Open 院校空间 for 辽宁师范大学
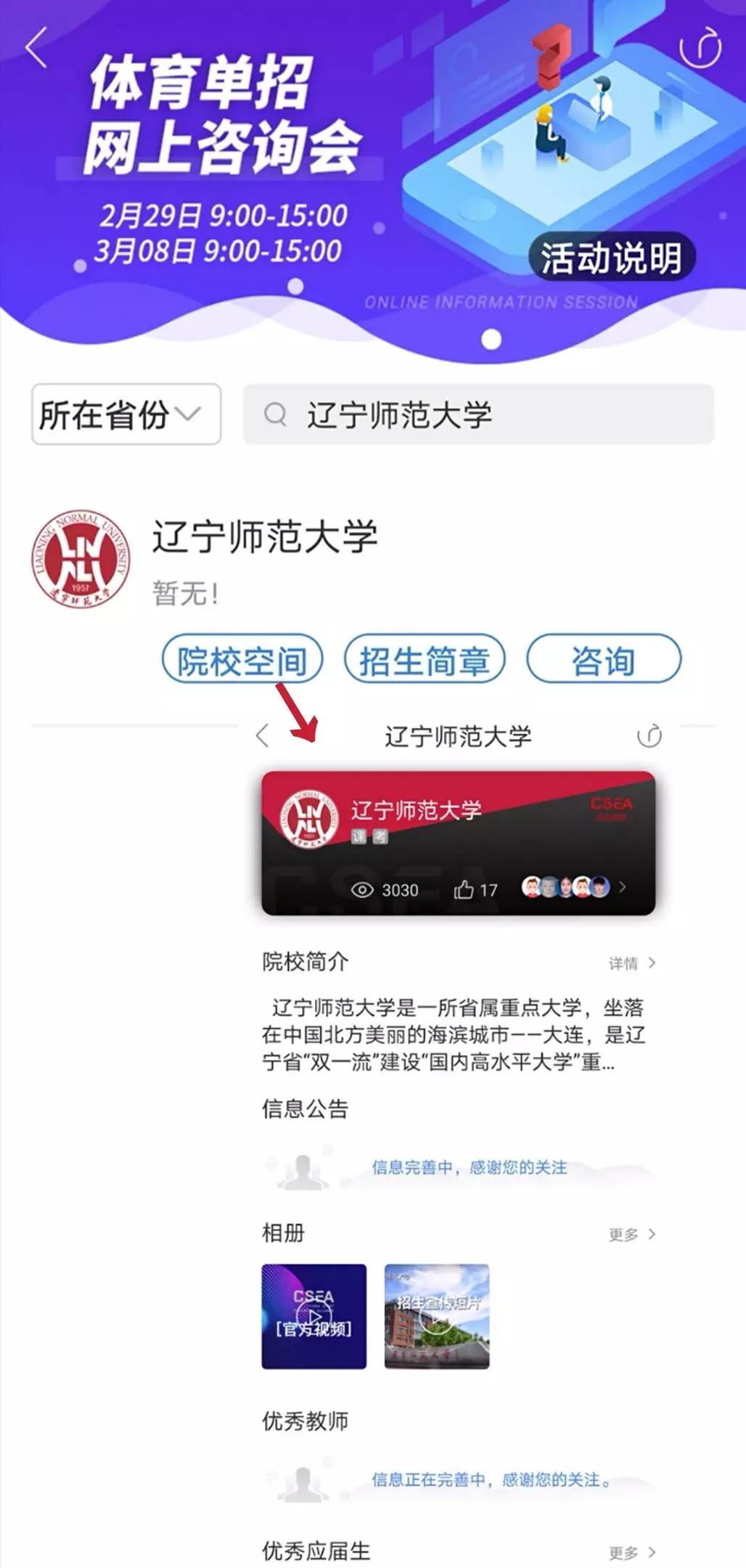 click(242, 660)
